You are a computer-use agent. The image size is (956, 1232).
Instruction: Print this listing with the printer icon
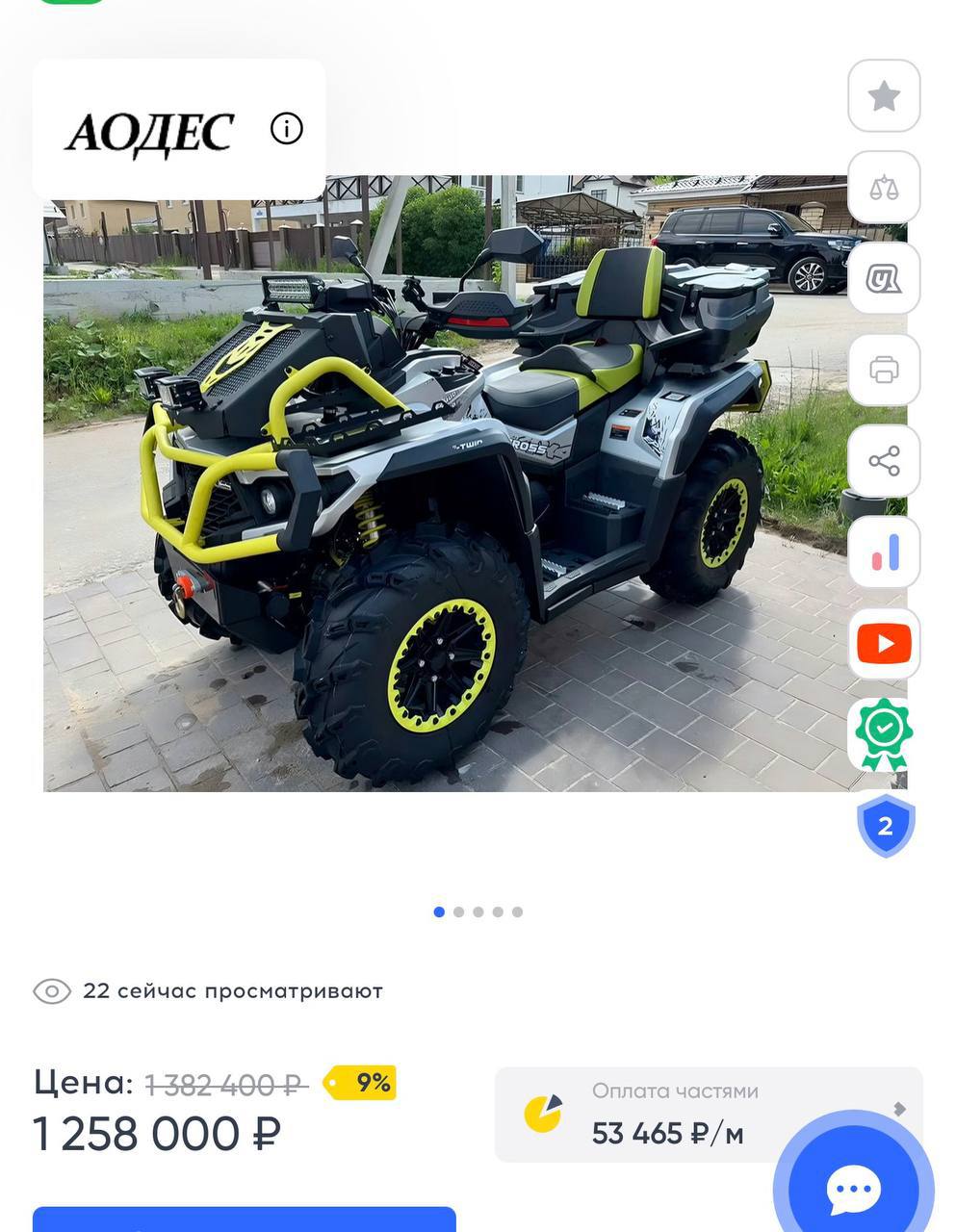884,370
